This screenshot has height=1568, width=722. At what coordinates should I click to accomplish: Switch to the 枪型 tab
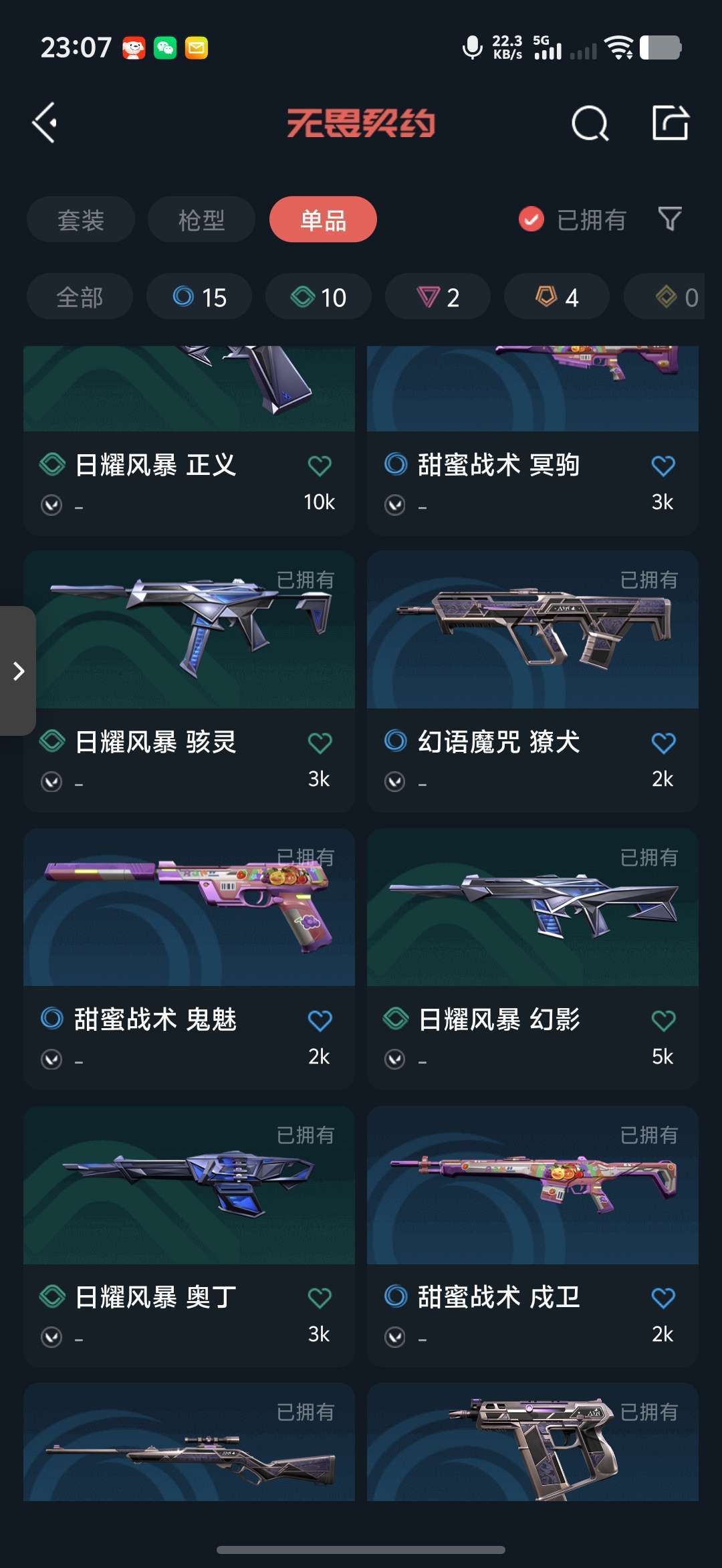click(x=201, y=219)
